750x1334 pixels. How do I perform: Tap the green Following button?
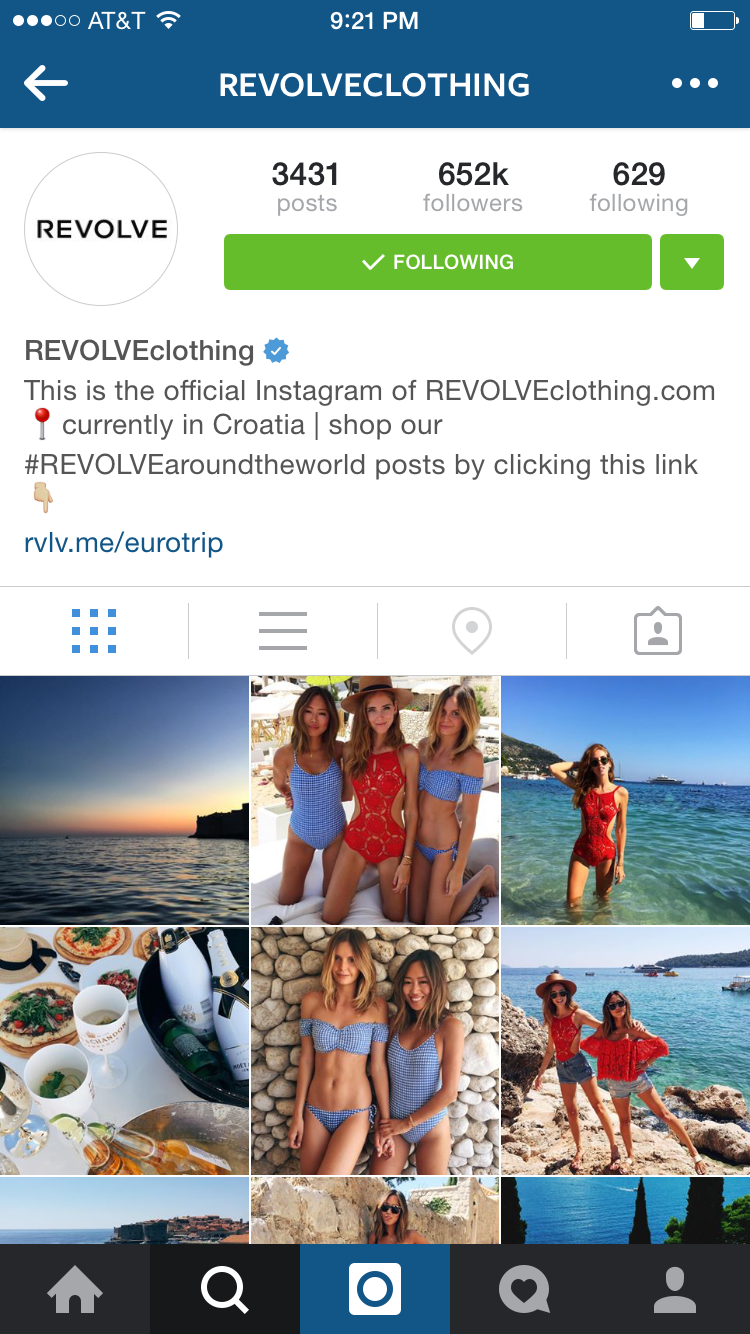coord(437,262)
